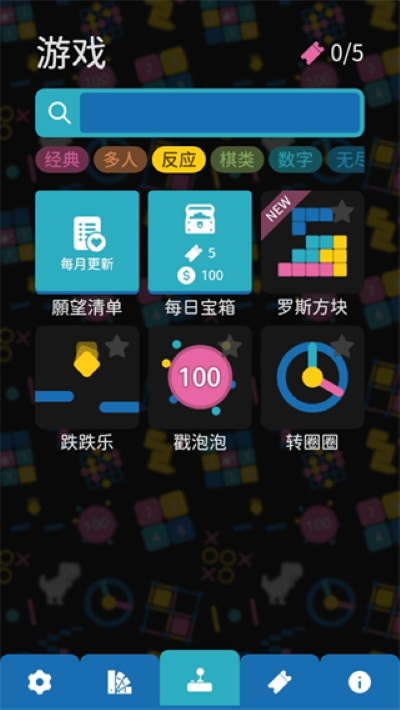Select the 数字 category chip
400x710 pixels.
(x=295, y=160)
